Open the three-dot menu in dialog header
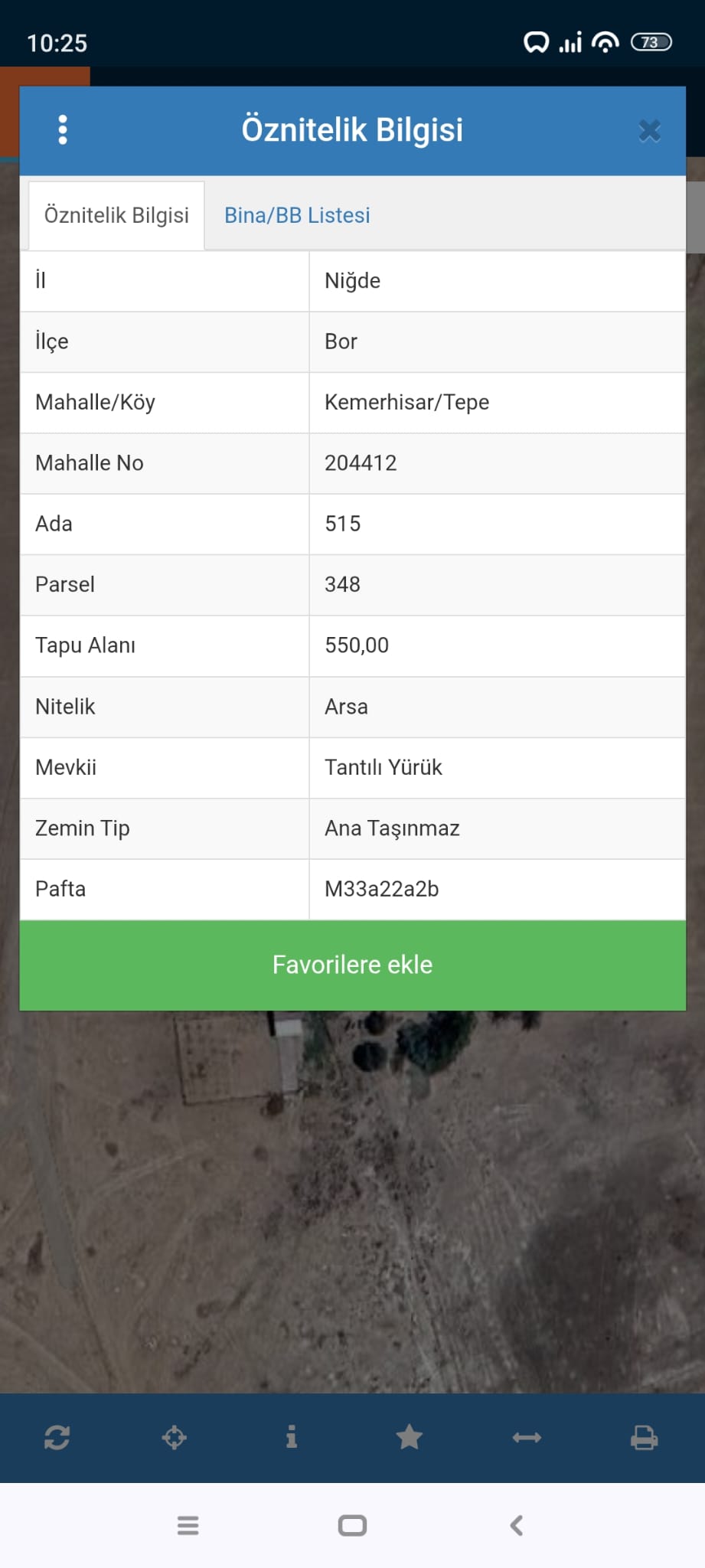Viewport: 705px width, 1568px height. click(63, 130)
